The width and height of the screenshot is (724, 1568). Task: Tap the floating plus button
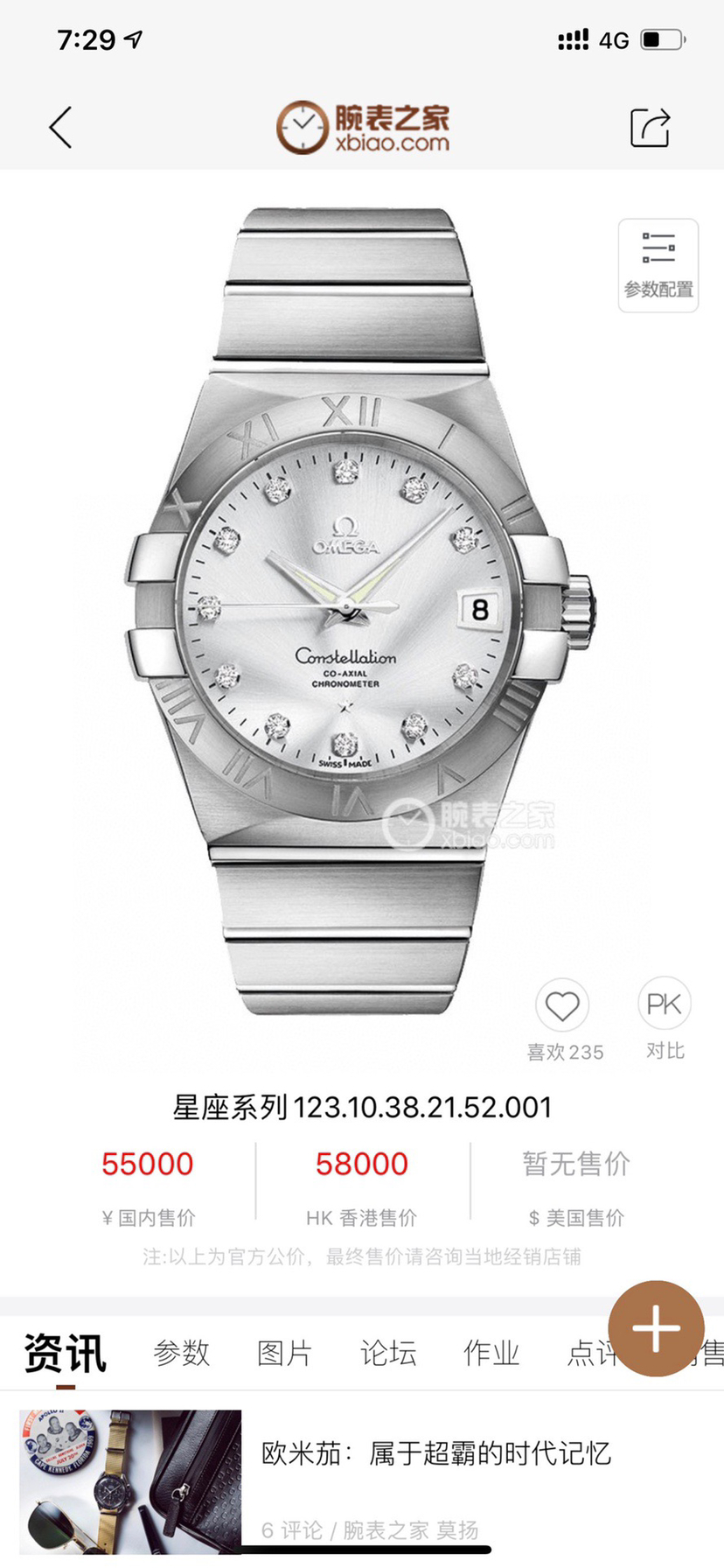pyautogui.click(x=656, y=1328)
